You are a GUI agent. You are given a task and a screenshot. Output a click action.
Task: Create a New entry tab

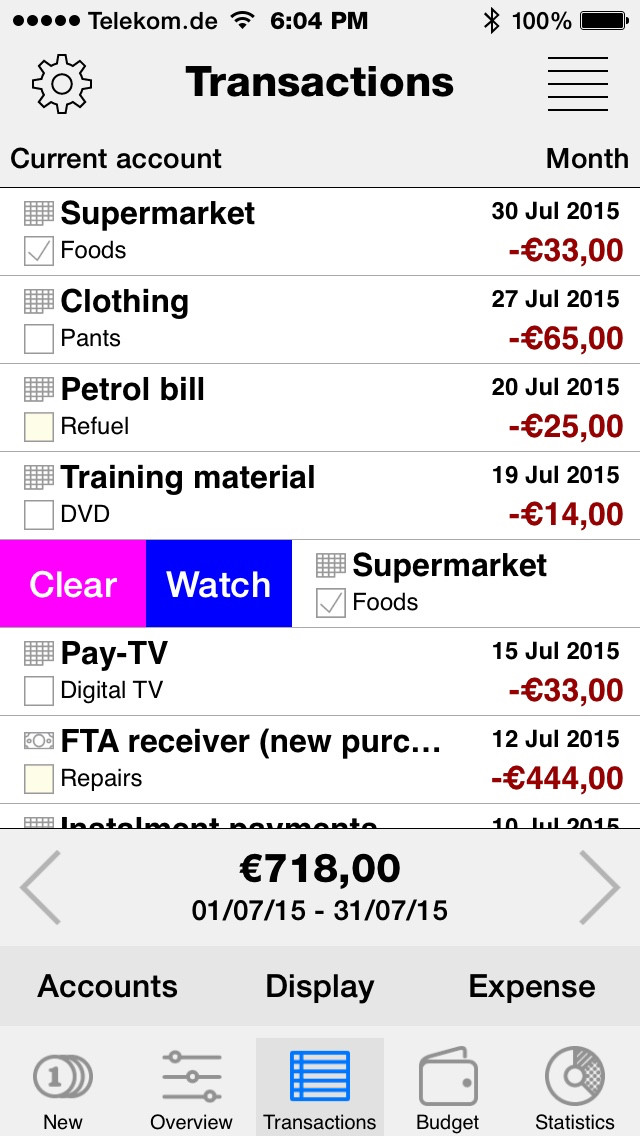pos(63,1087)
